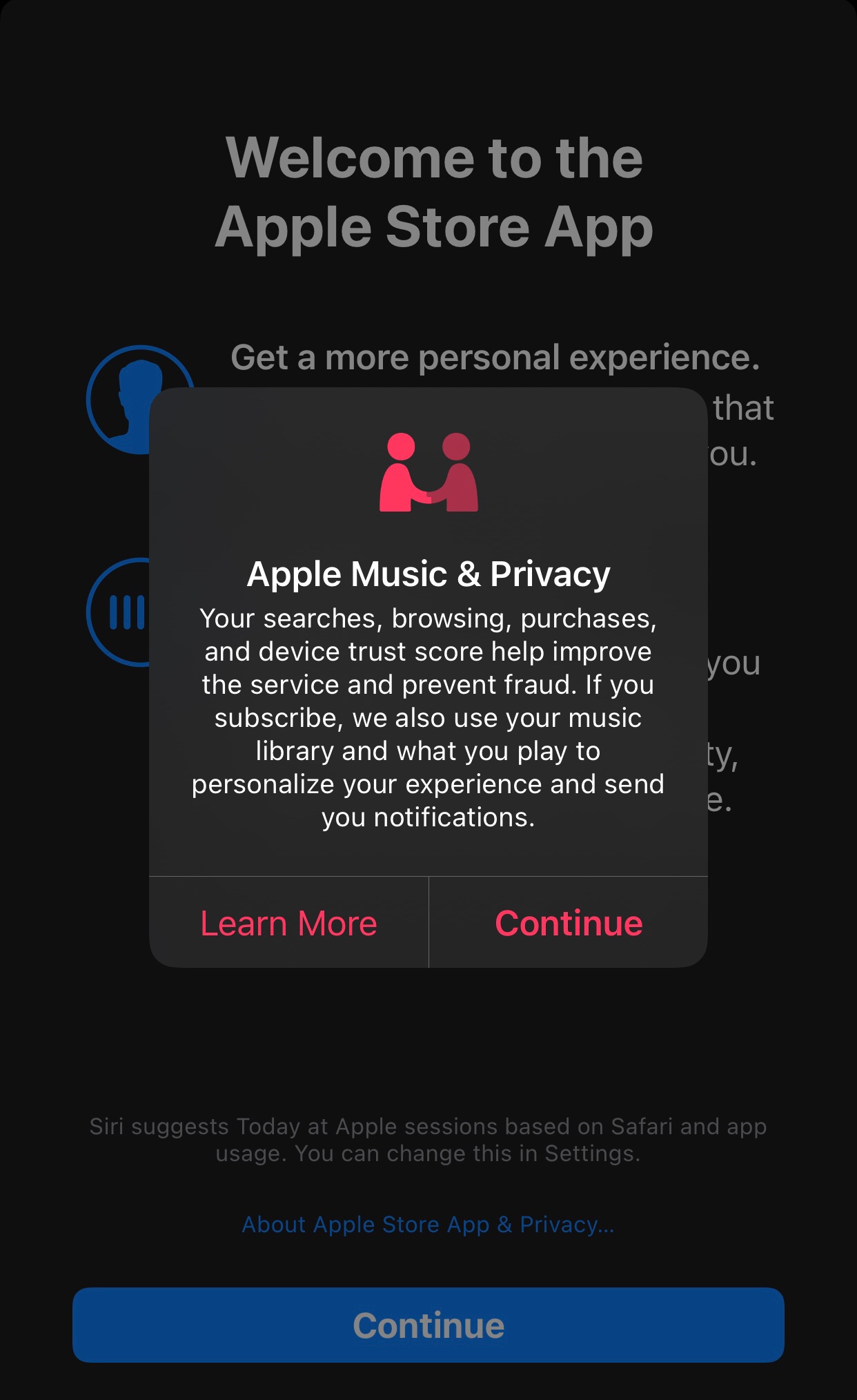Tap outside the dialog on the dark background
The width and height of the screenshot is (857, 1400).
coord(428,1036)
